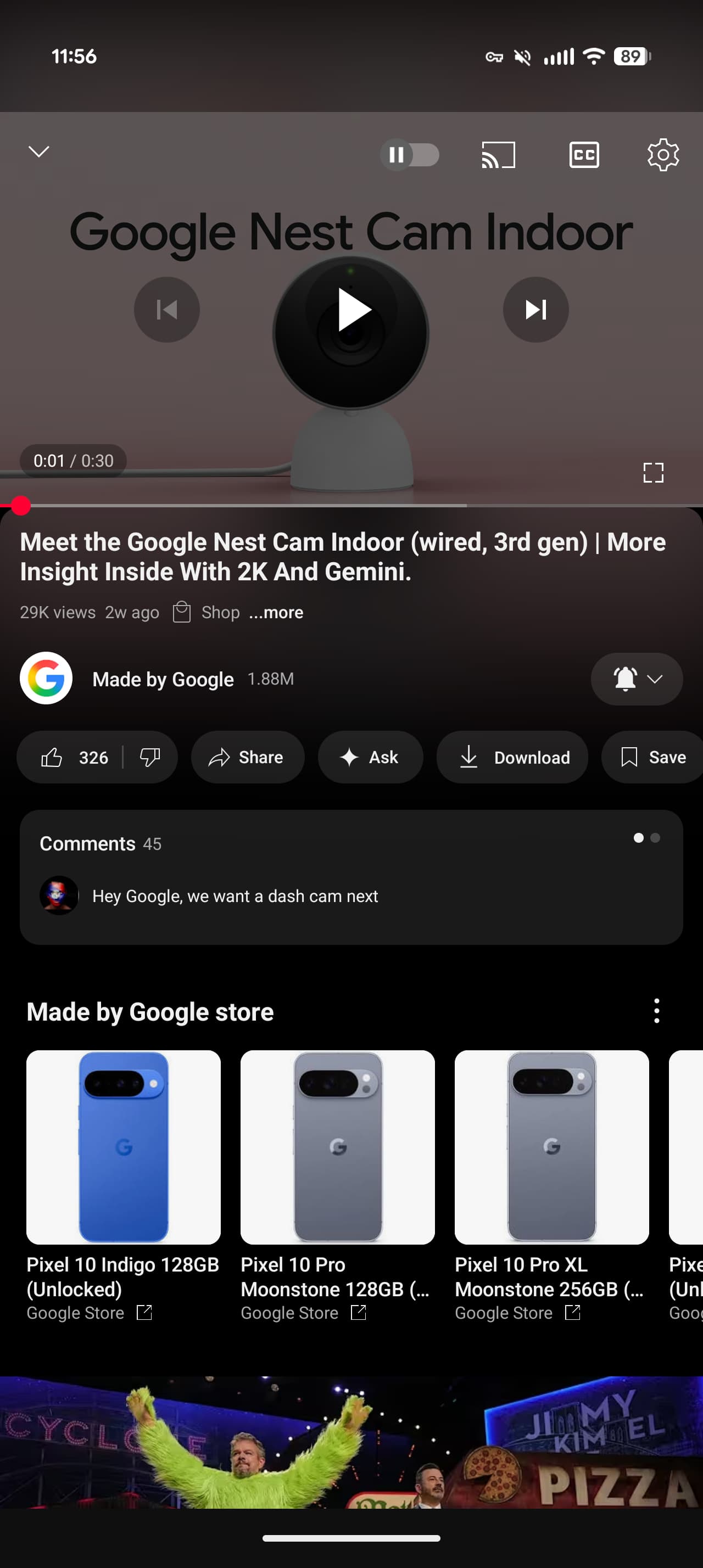Play the Nest Cam video
Image resolution: width=703 pixels, height=1568 pixels.
coord(351,309)
